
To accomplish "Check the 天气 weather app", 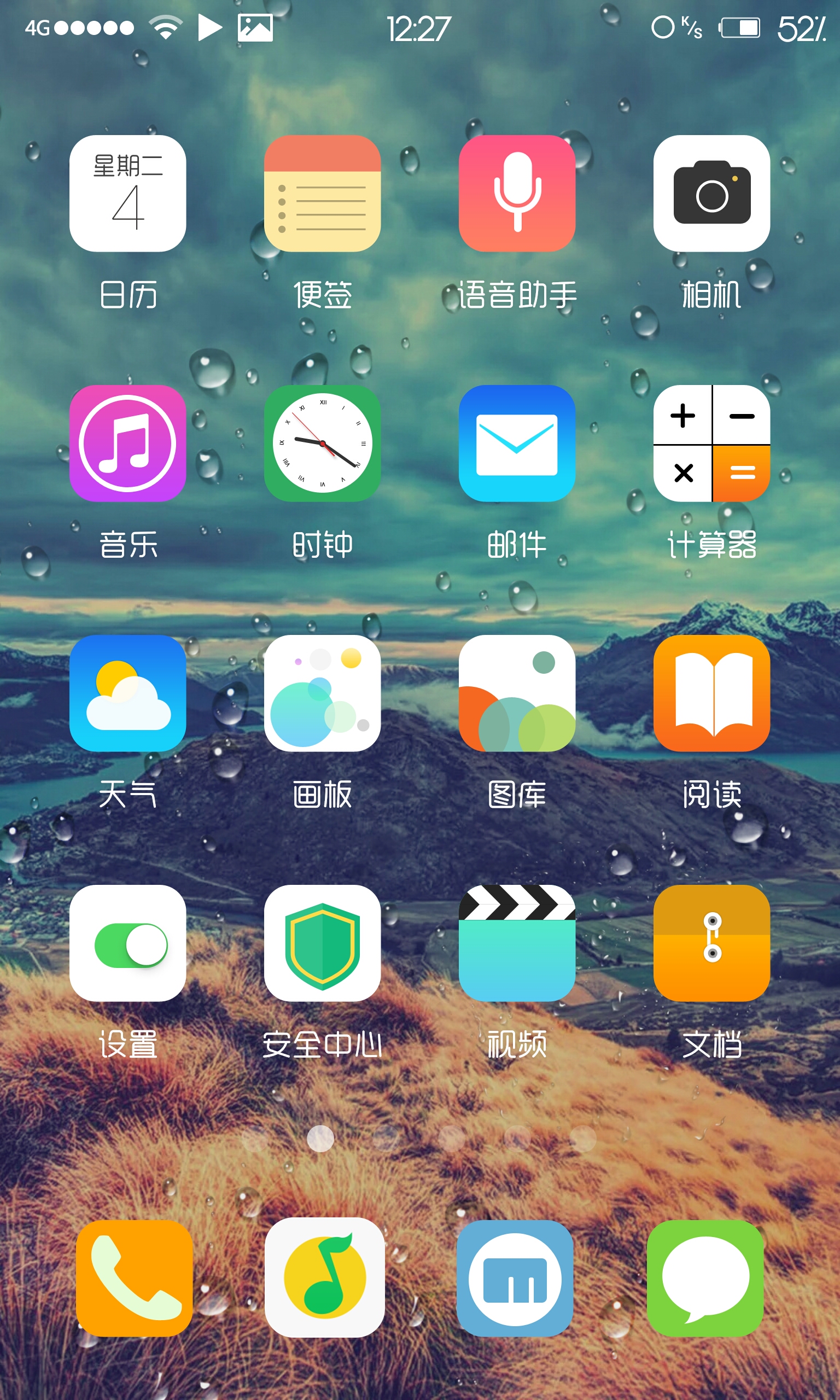I will [128, 693].
